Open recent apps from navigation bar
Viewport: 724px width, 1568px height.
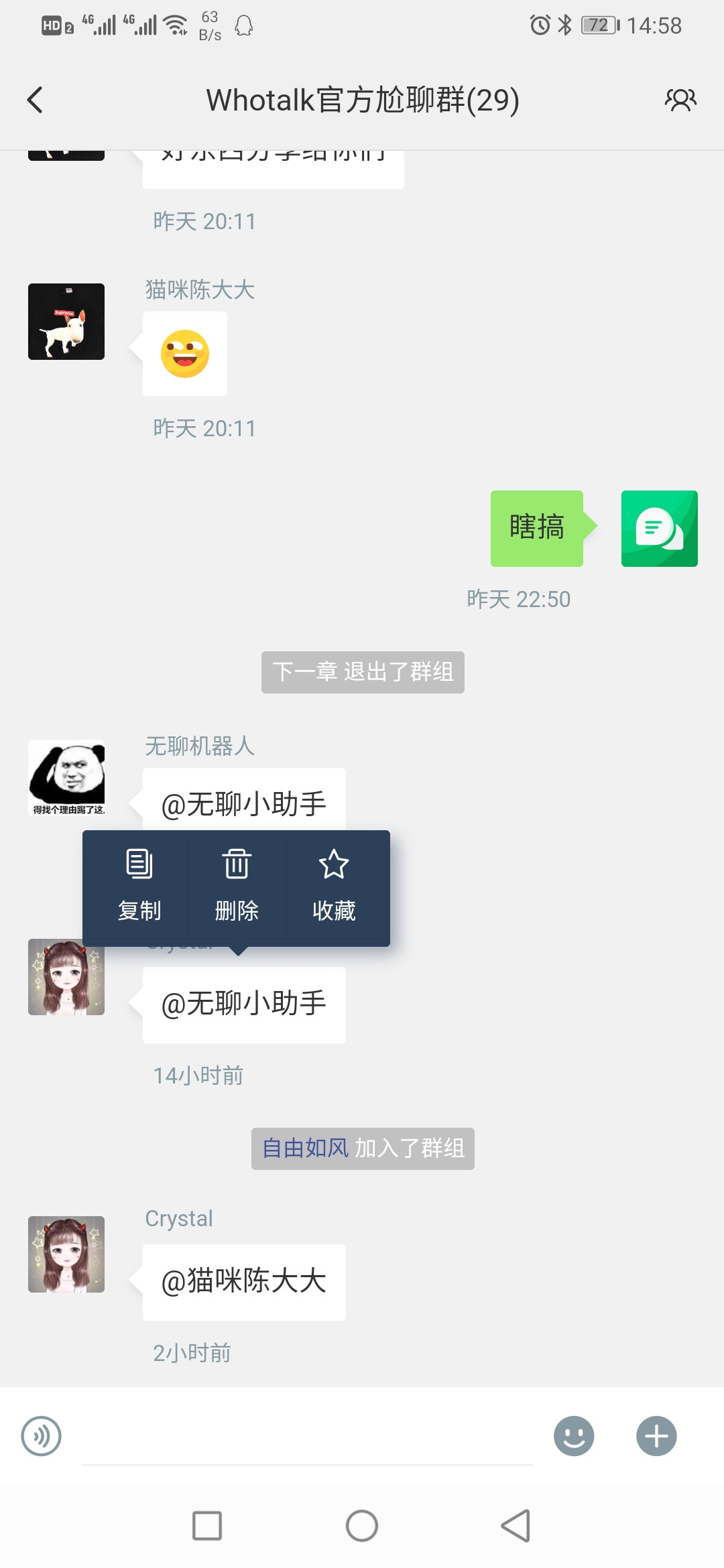pyautogui.click(x=207, y=1526)
